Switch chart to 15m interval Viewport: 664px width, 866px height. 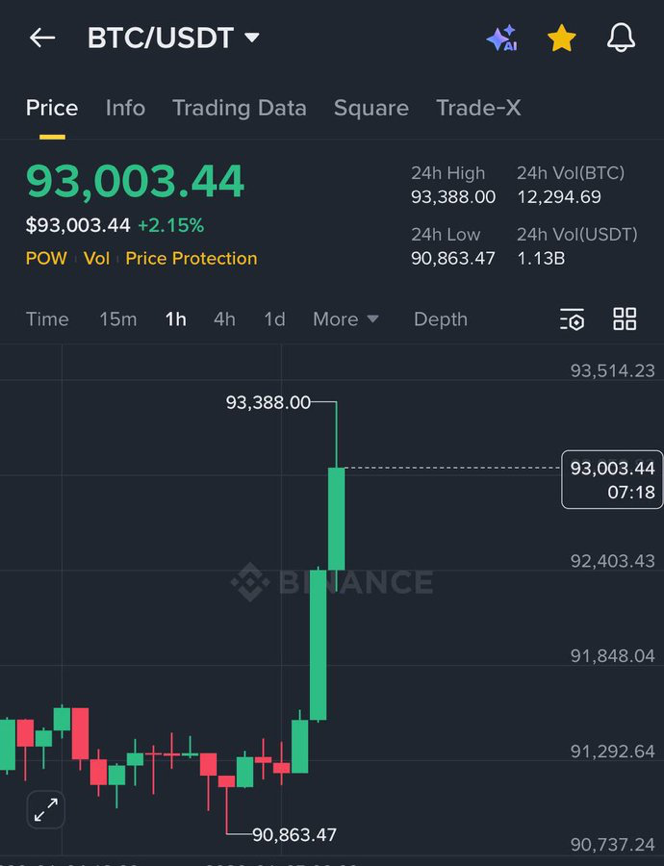pyautogui.click(x=118, y=319)
